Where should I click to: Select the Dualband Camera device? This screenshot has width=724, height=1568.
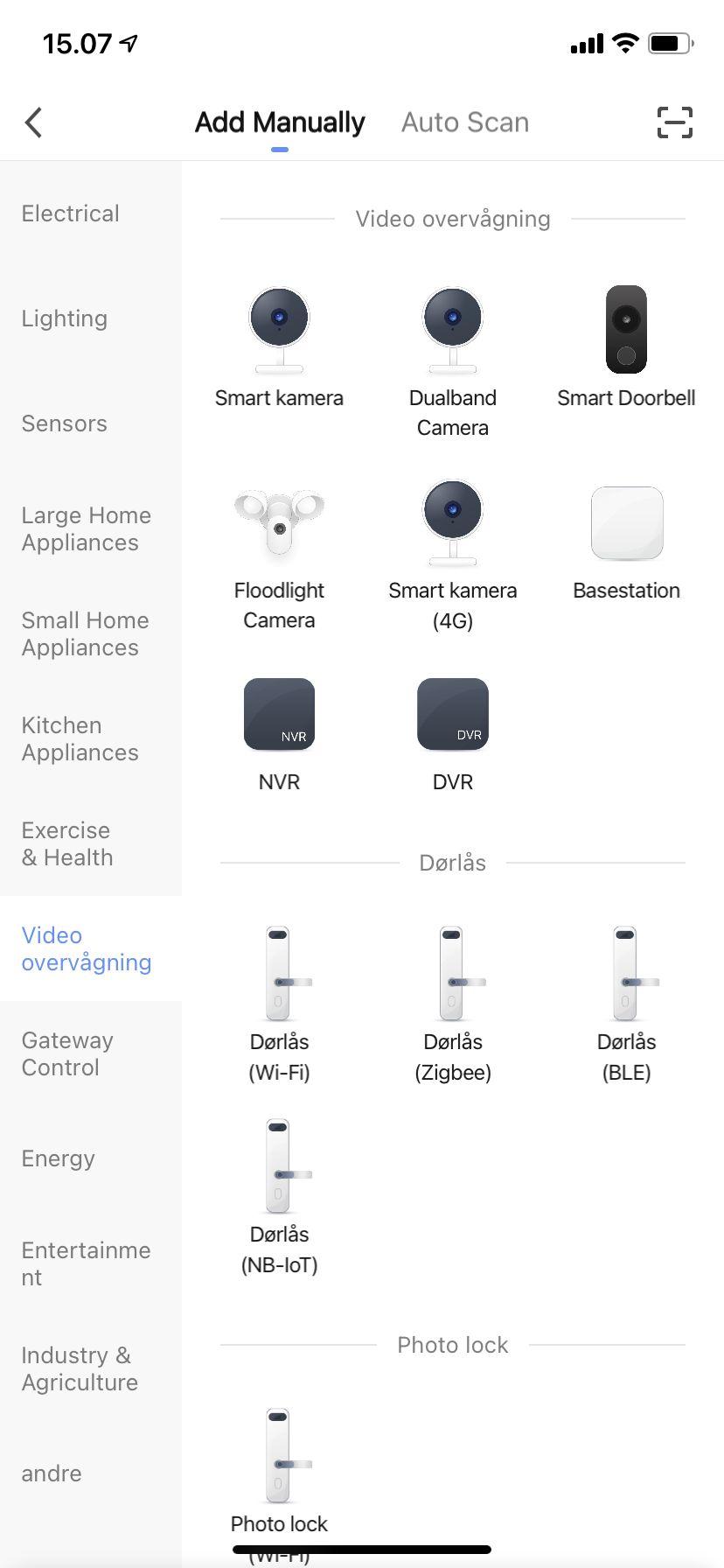(x=453, y=359)
